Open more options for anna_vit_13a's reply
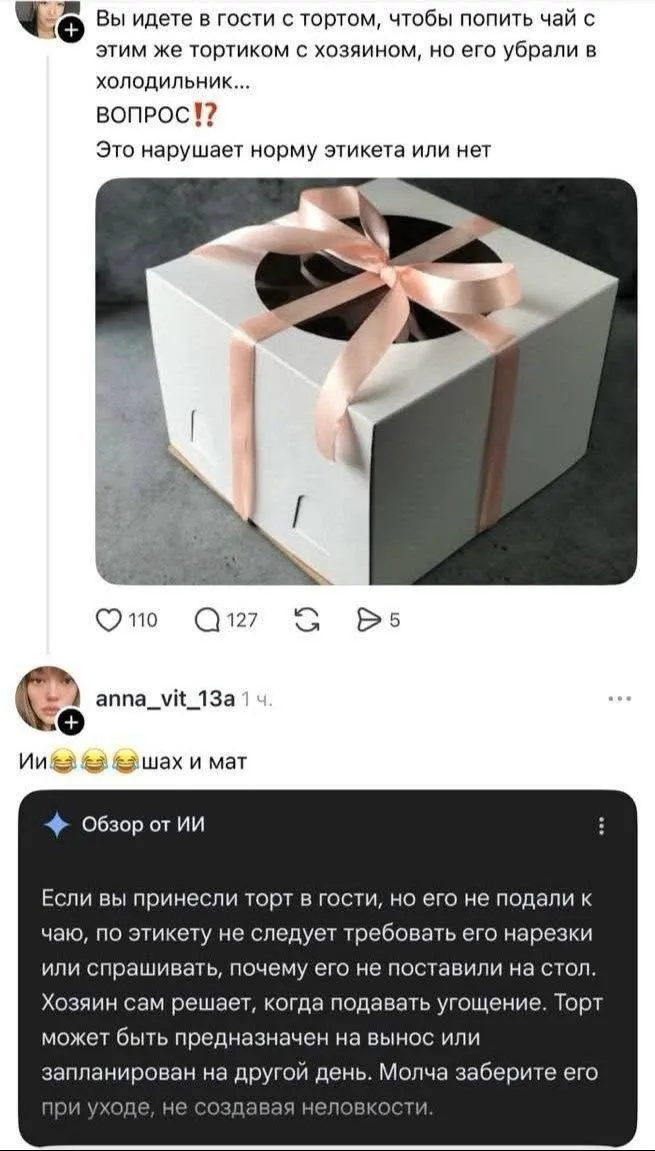Viewport: 655px width, 1151px height. [619, 700]
